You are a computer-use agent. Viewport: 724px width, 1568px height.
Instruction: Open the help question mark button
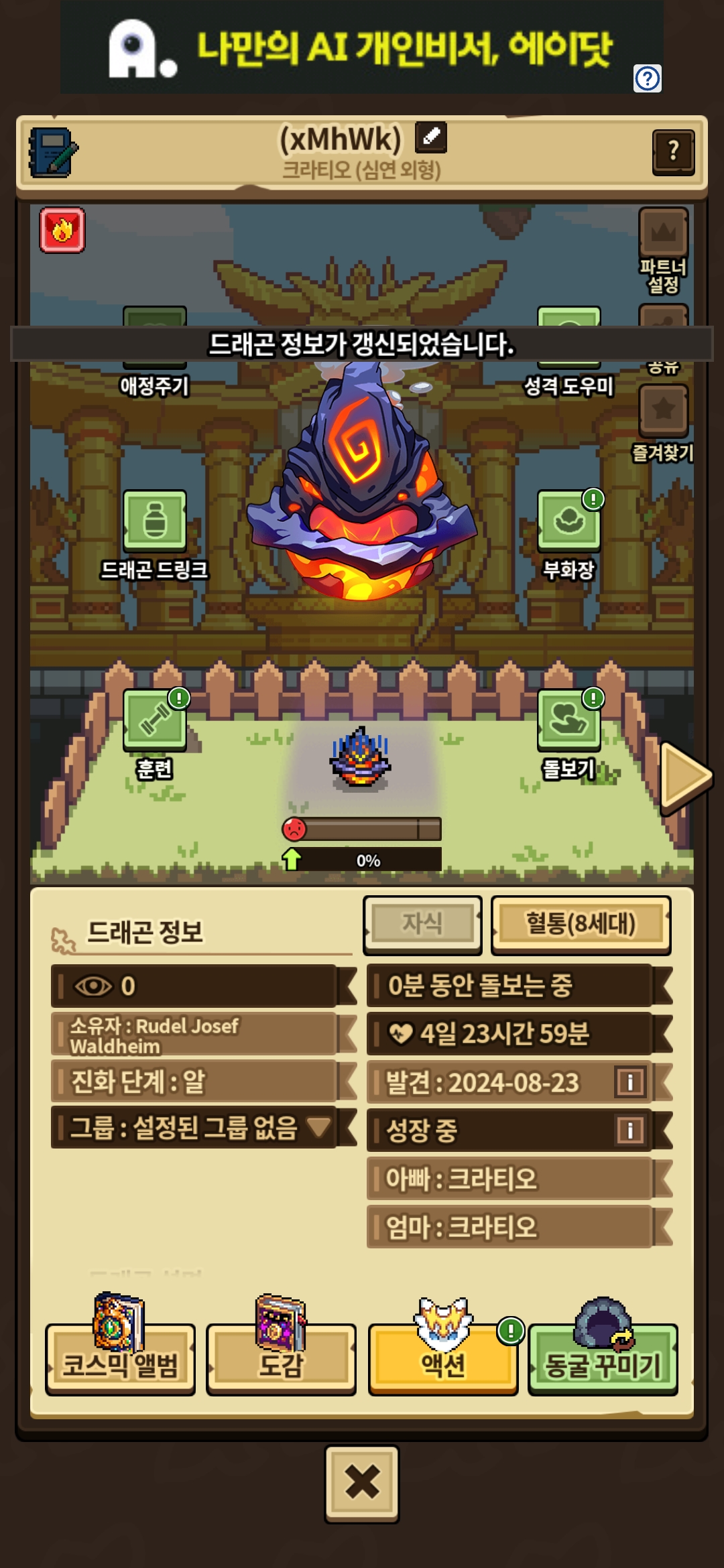coord(673,151)
